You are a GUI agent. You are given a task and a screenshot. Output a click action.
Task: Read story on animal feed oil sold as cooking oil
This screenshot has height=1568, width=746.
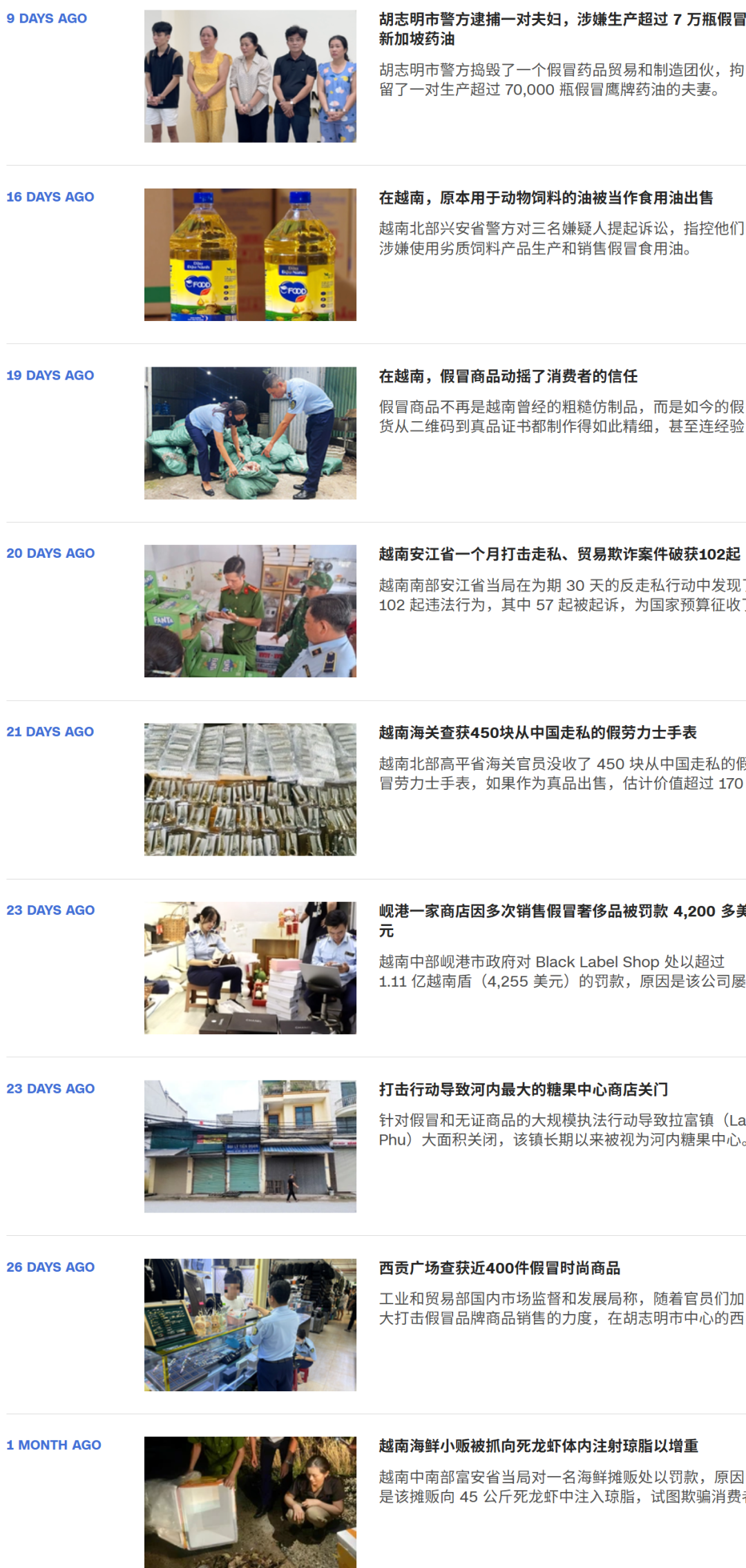[546, 198]
